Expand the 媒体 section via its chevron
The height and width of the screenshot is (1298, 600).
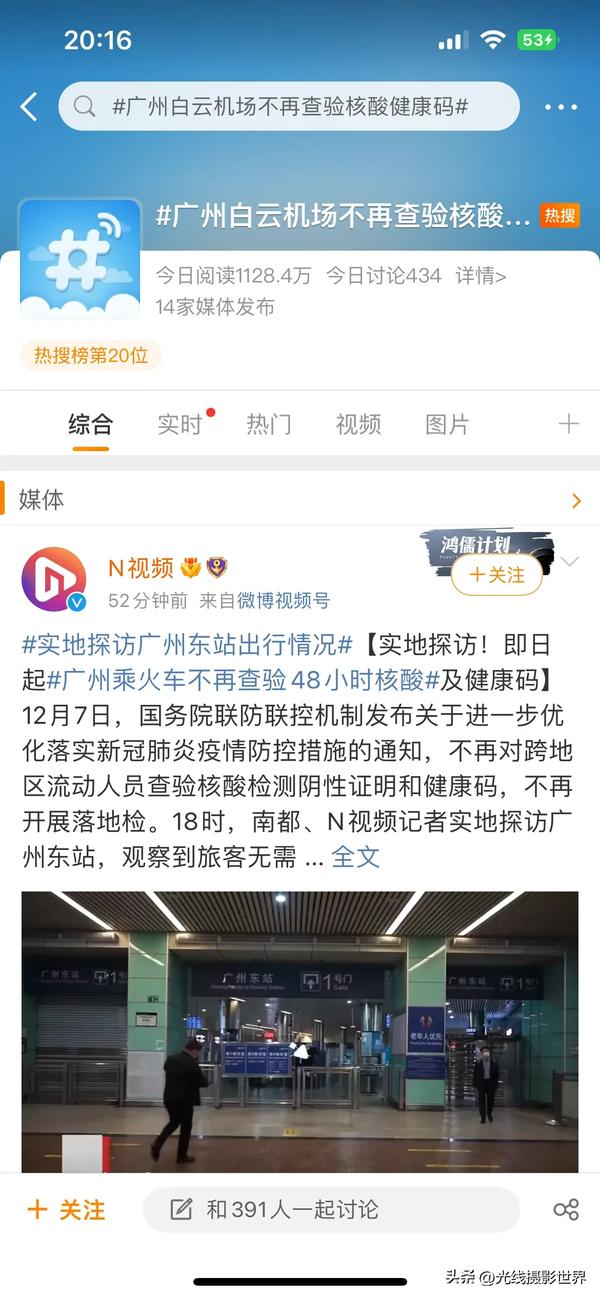[x=576, y=500]
